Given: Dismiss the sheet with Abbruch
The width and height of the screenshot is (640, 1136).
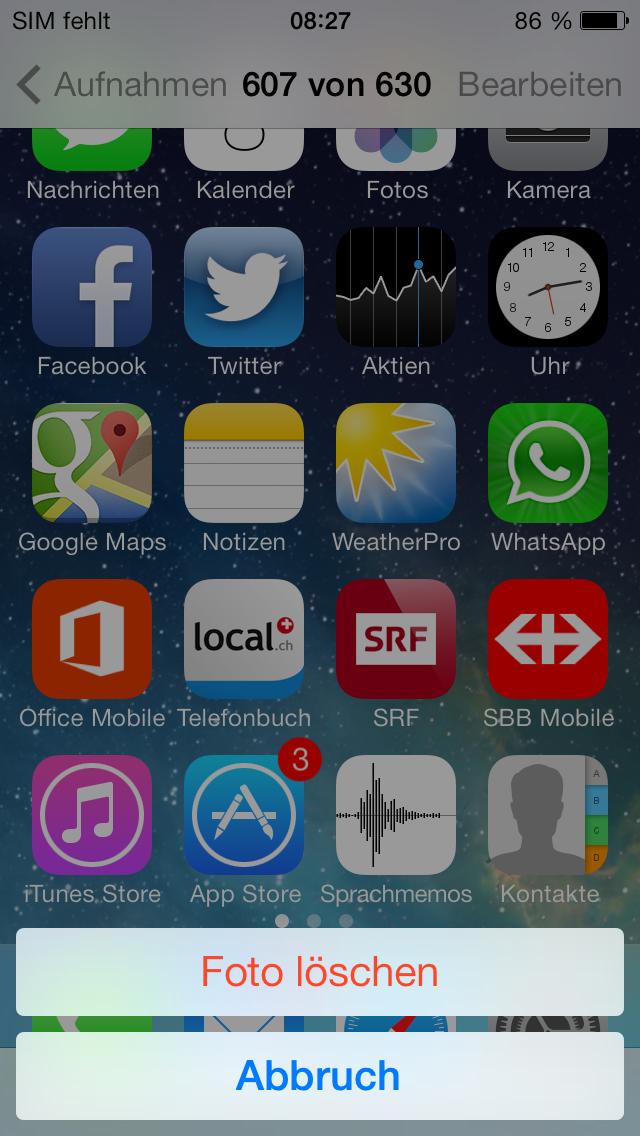Looking at the screenshot, I should pyautogui.click(x=319, y=1076).
